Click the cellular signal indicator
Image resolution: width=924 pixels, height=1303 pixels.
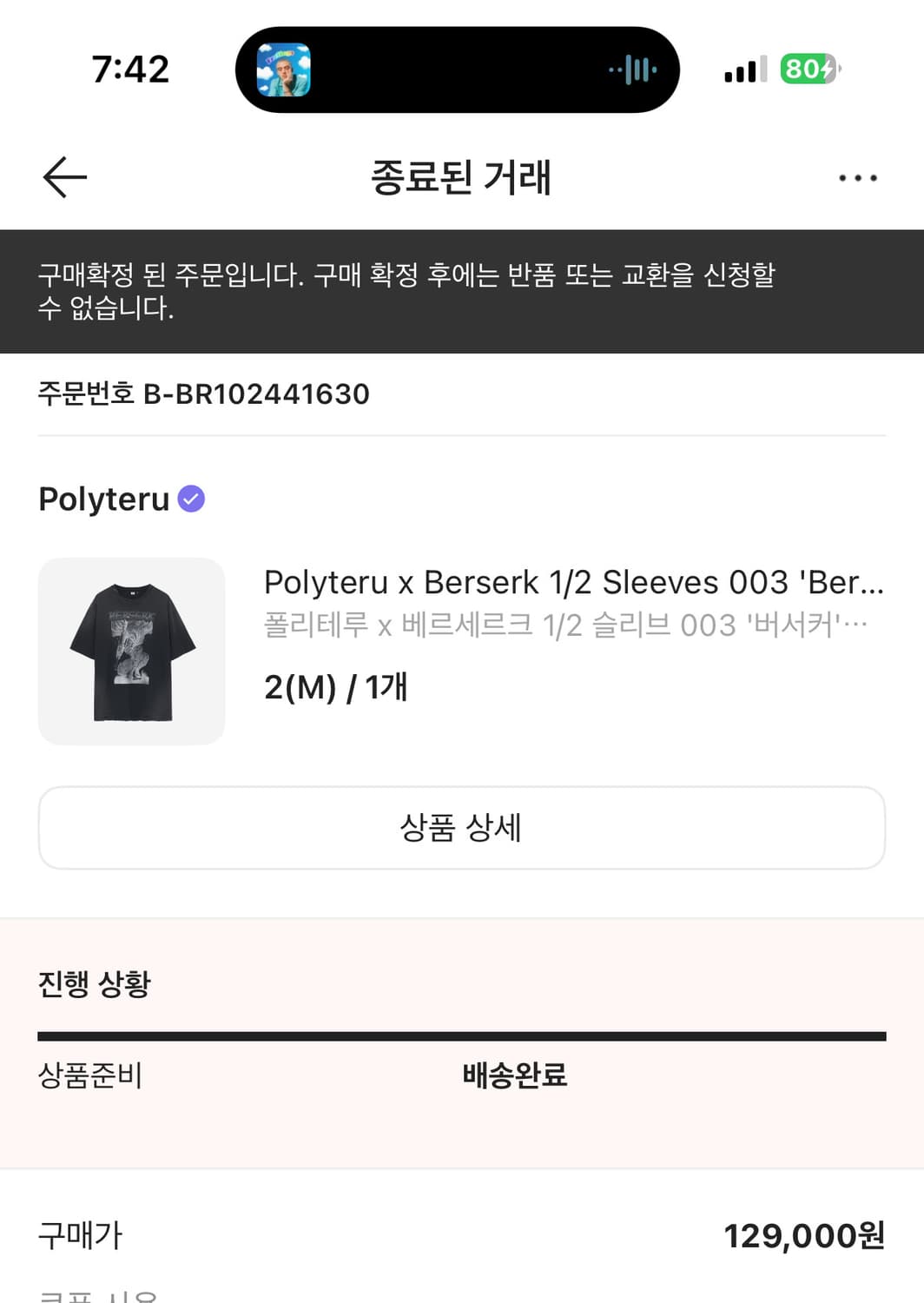pos(742,69)
